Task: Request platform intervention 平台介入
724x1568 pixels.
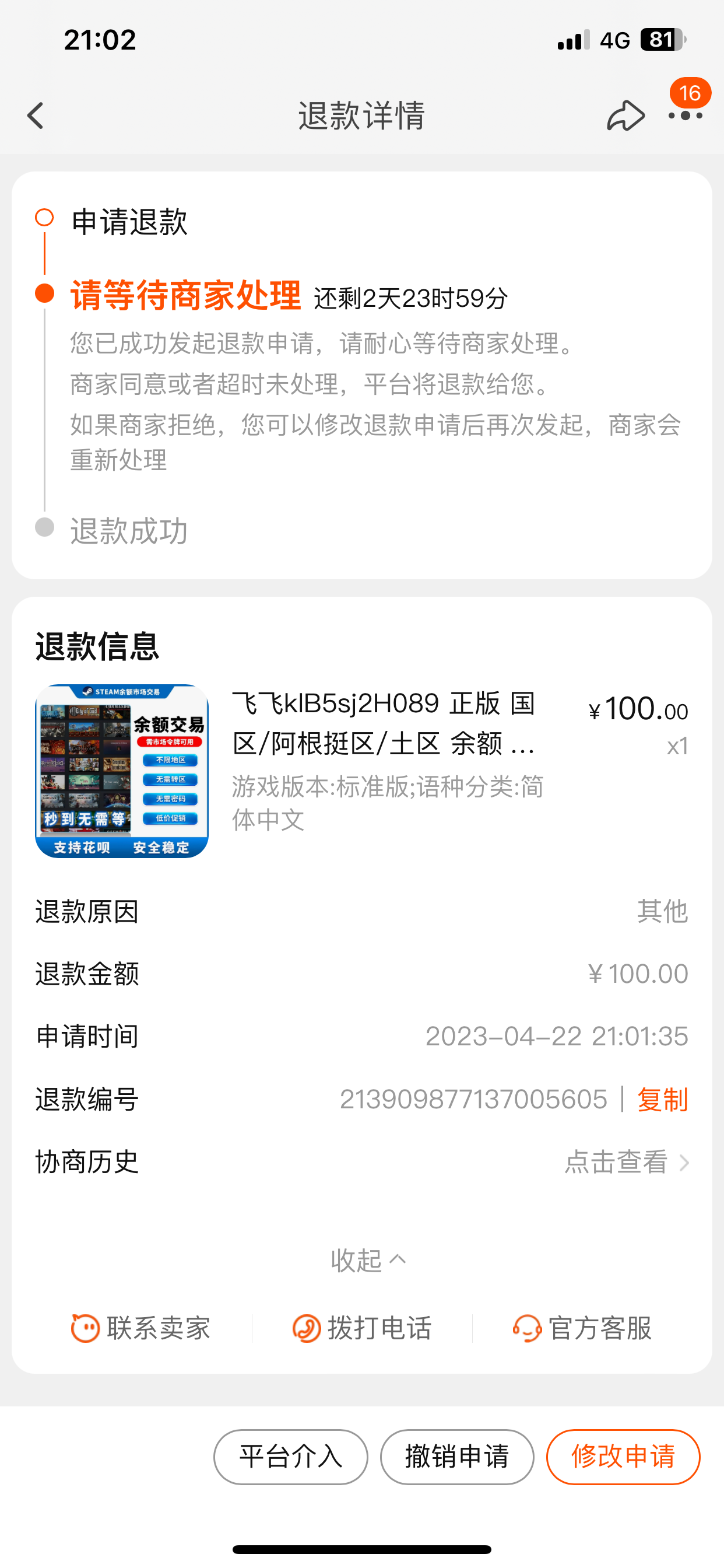Action: 291,1457
